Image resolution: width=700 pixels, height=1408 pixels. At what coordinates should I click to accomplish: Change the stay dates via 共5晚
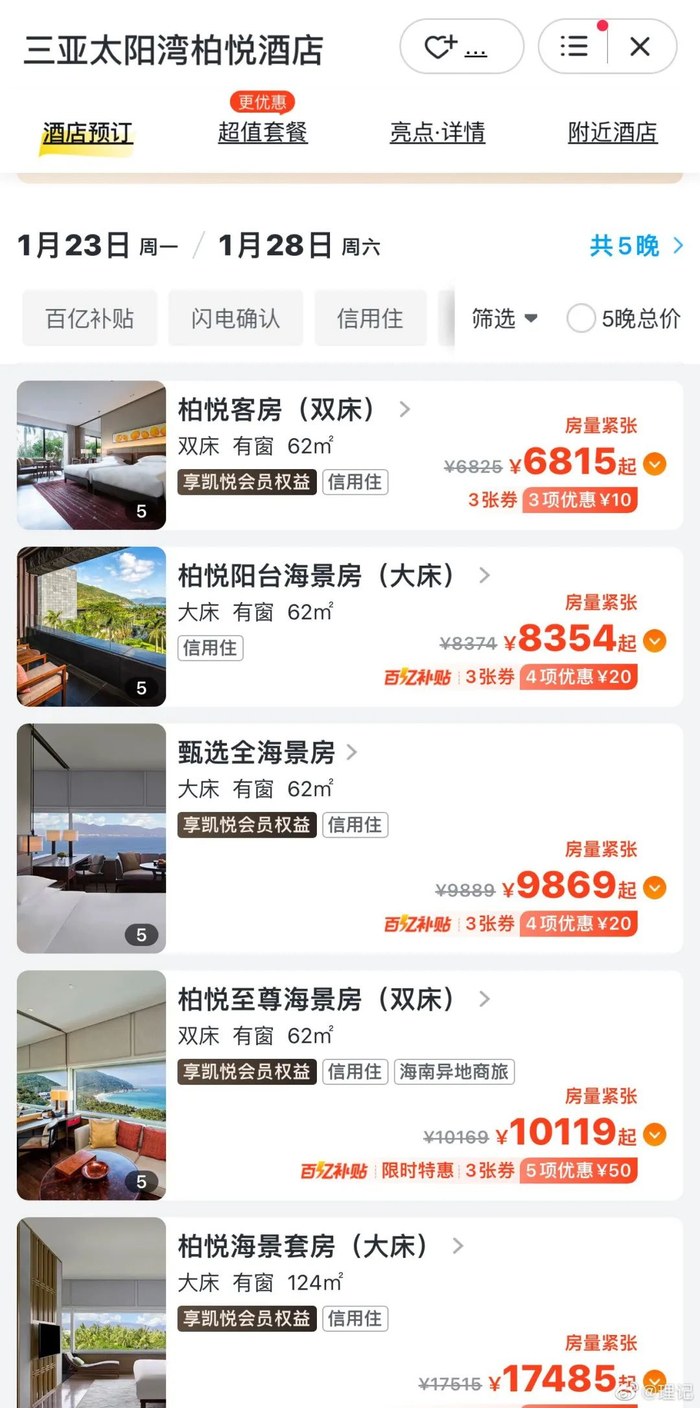636,246
